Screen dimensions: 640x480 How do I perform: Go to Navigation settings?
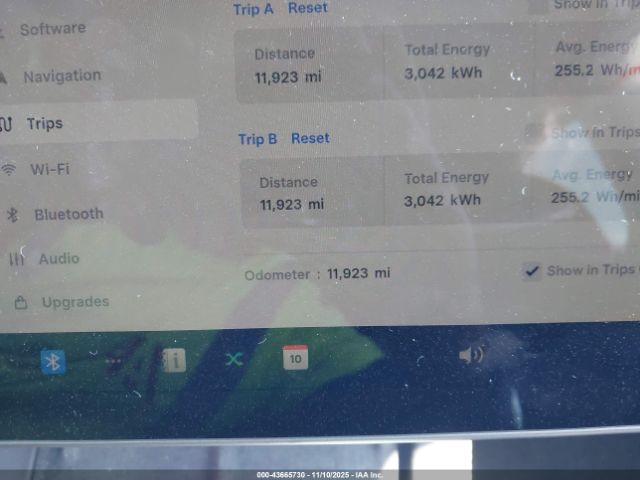61,76
